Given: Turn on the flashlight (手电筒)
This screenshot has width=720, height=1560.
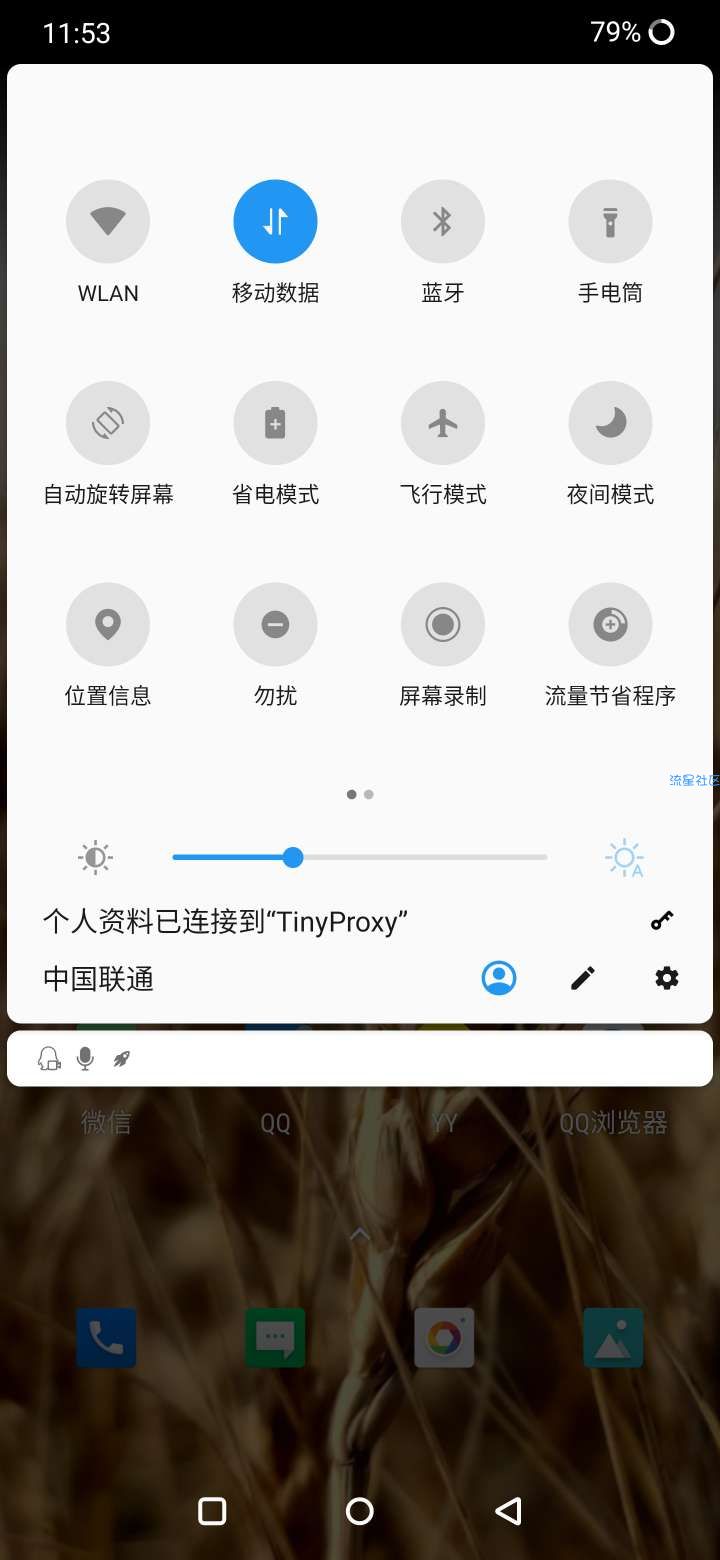Looking at the screenshot, I should pyautogui.click(x=610, y=222).
